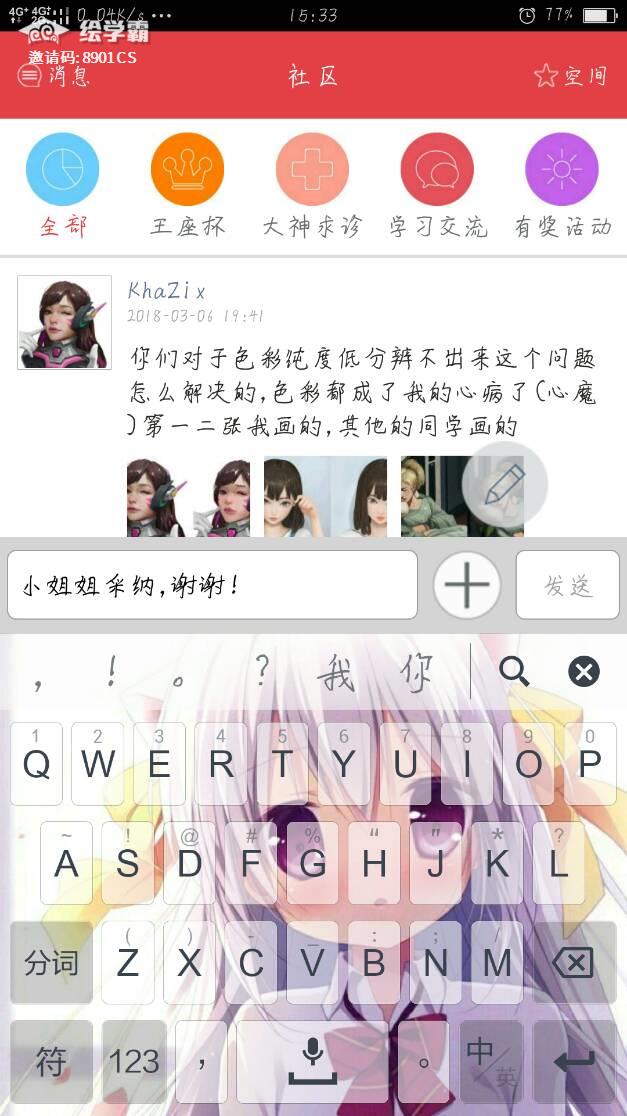Screen dimensions: 627x1116
Task: Tap the comment text field
Action: (212, 585)
